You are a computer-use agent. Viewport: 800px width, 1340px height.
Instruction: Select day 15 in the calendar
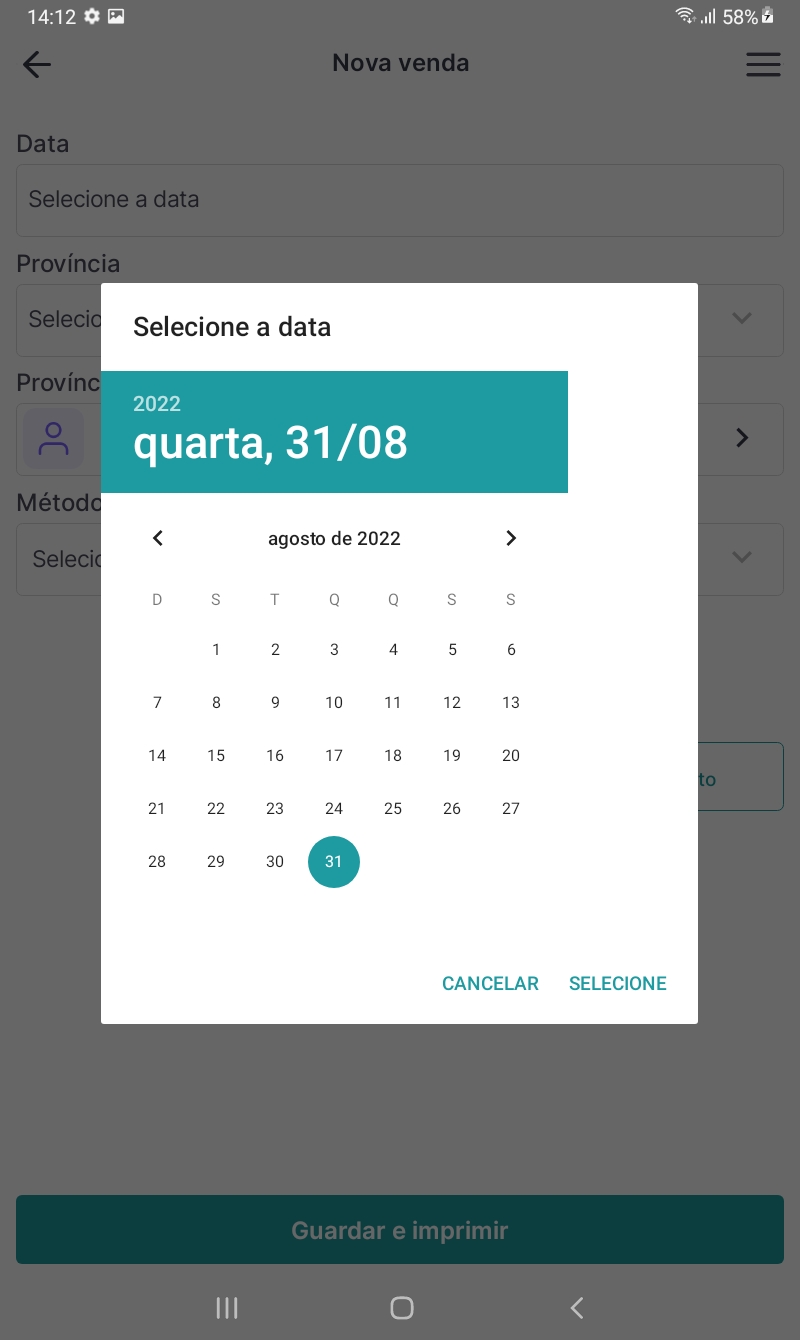pos(216,755)
